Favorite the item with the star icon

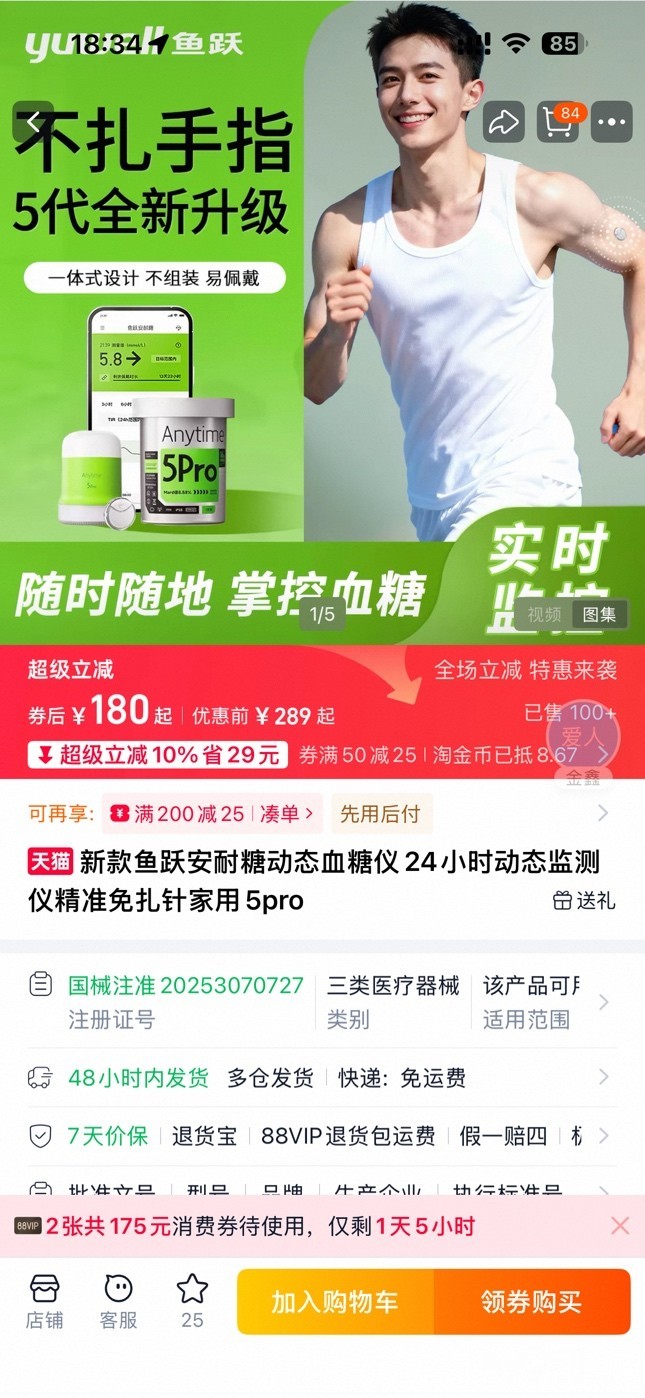pos(192,1301)
